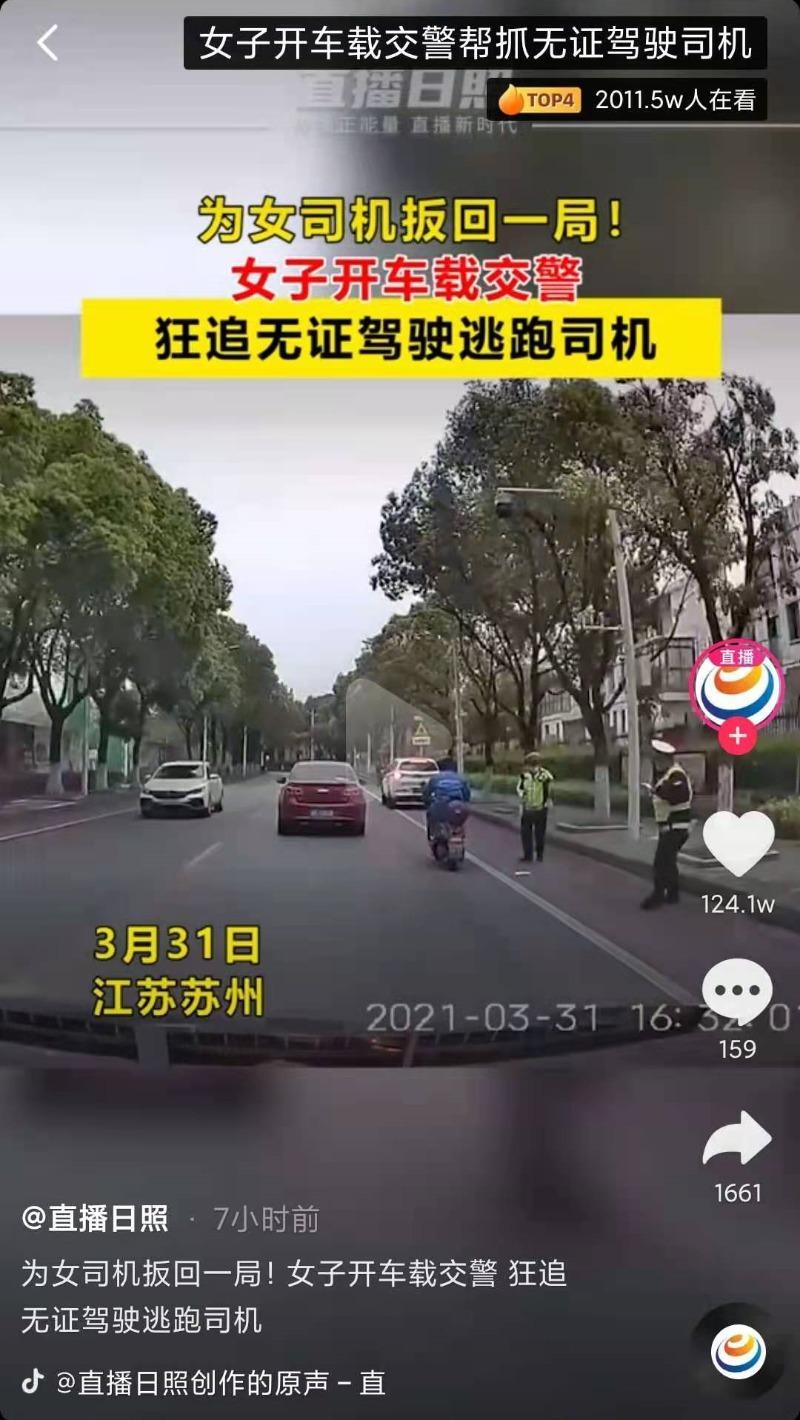
Task: Go back using the top-left arrow
Action: [x=47, y=43]
